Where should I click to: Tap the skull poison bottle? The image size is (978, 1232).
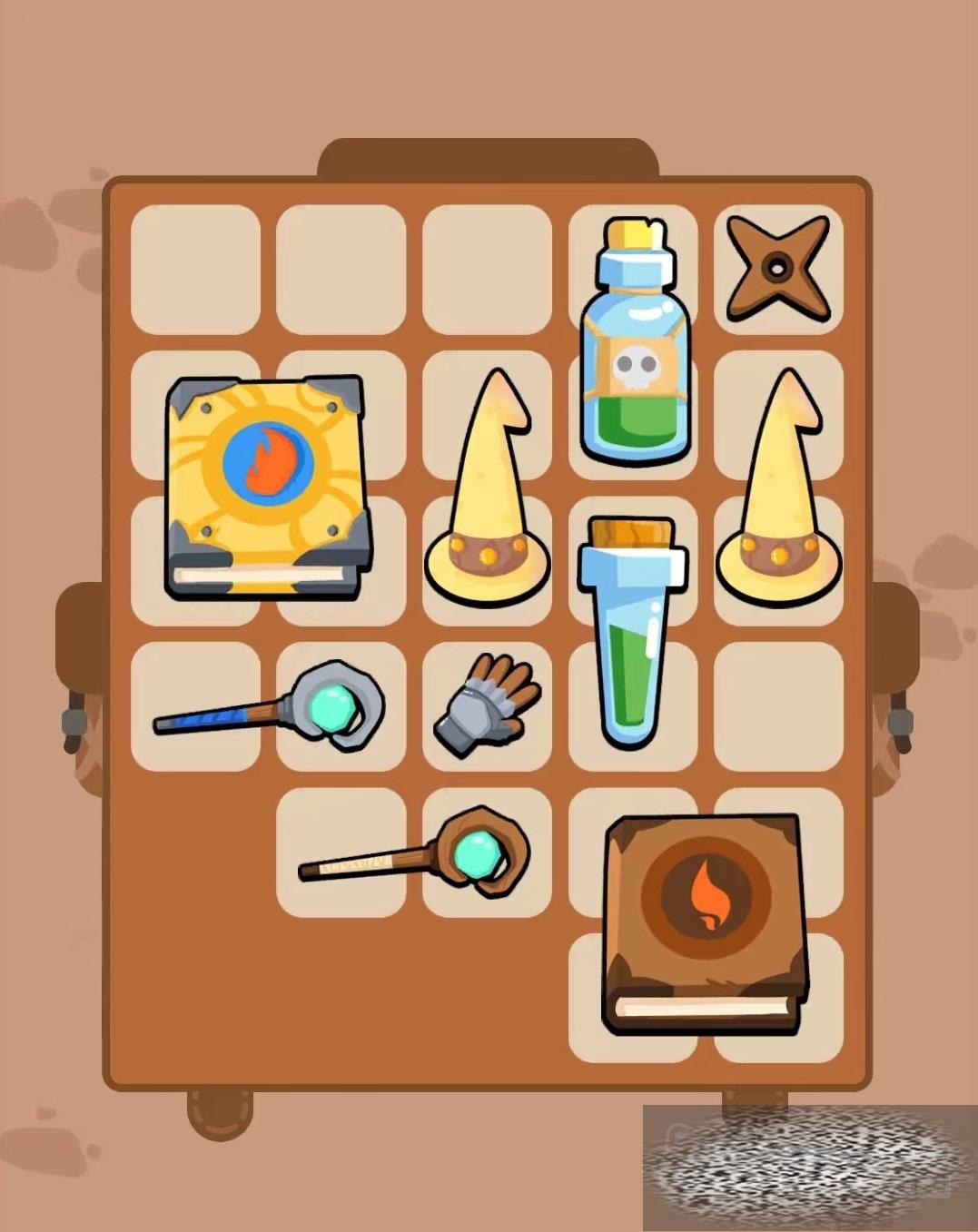tap(635, 345)
